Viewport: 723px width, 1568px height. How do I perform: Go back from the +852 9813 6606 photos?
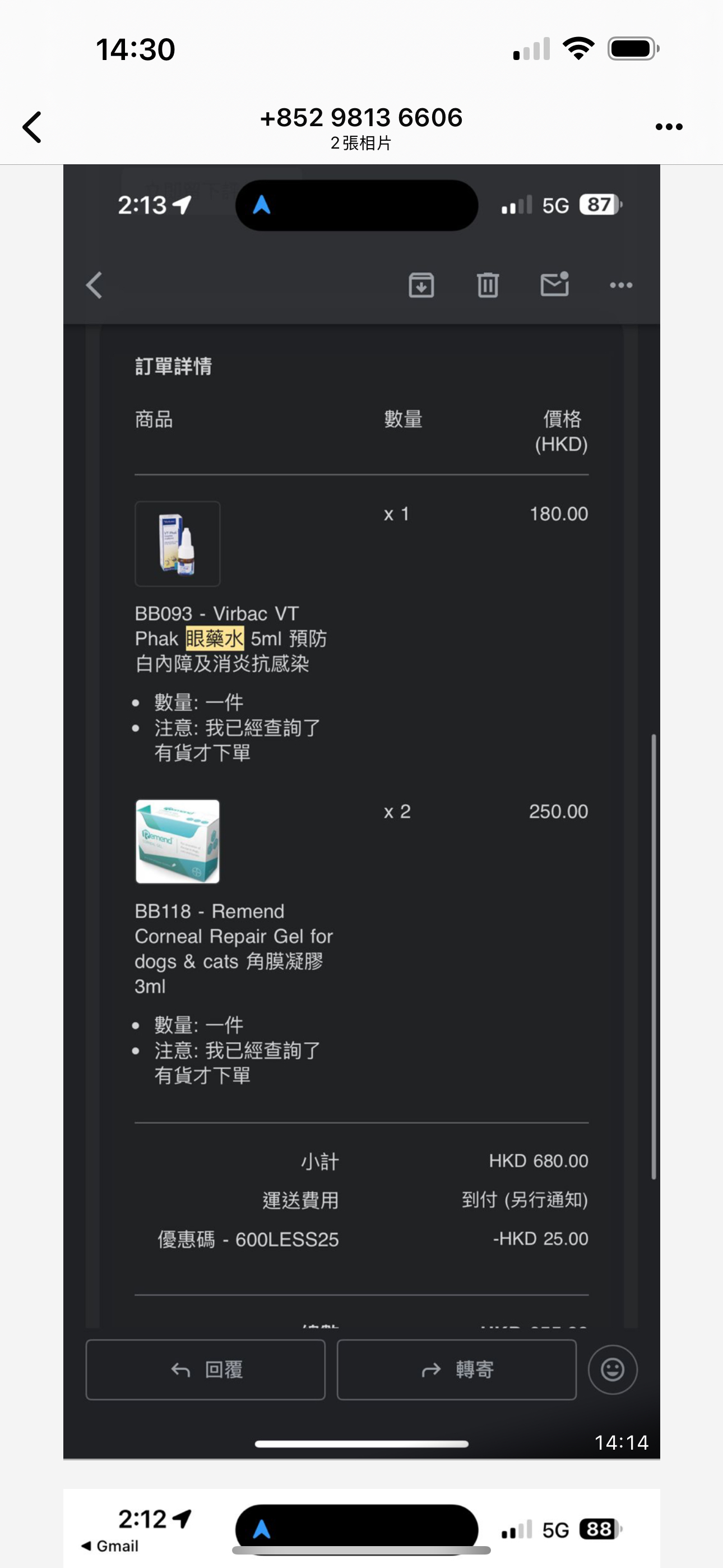click(33, 127)
